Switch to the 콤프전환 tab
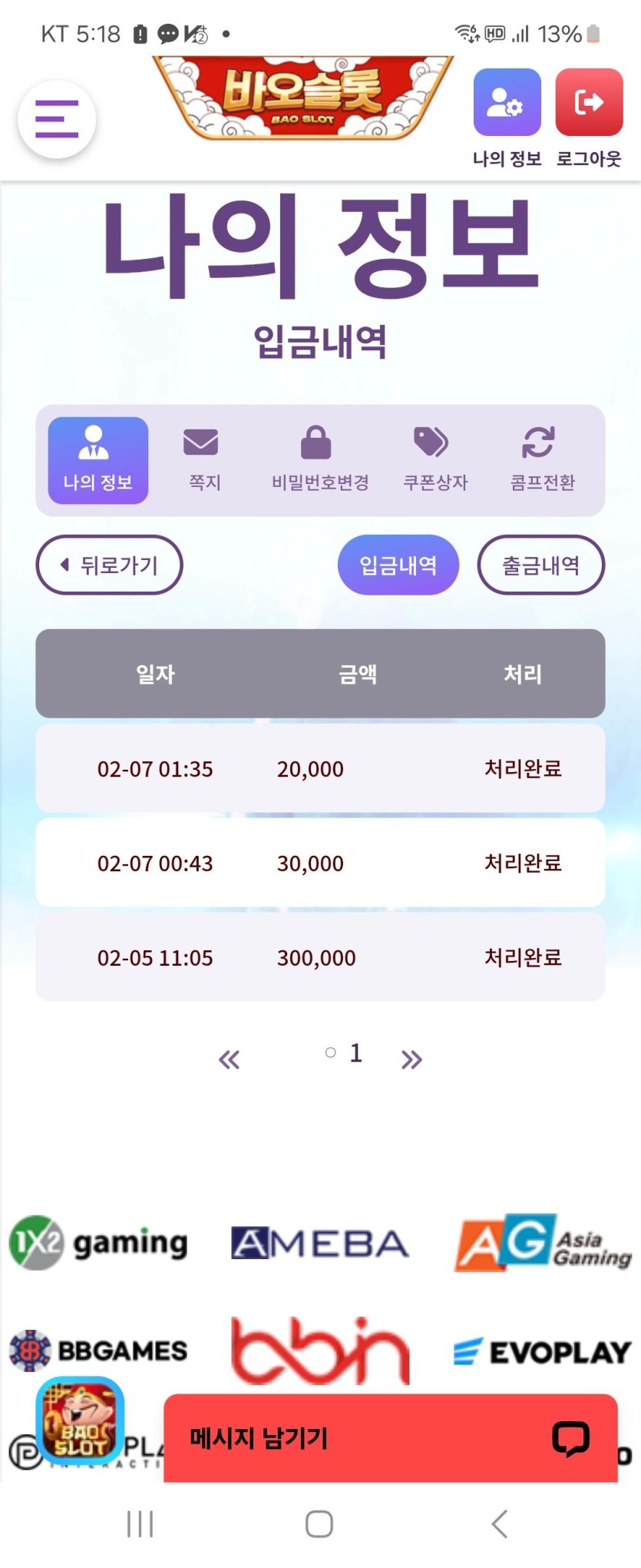641x1568 pixels. pos(542,460)
